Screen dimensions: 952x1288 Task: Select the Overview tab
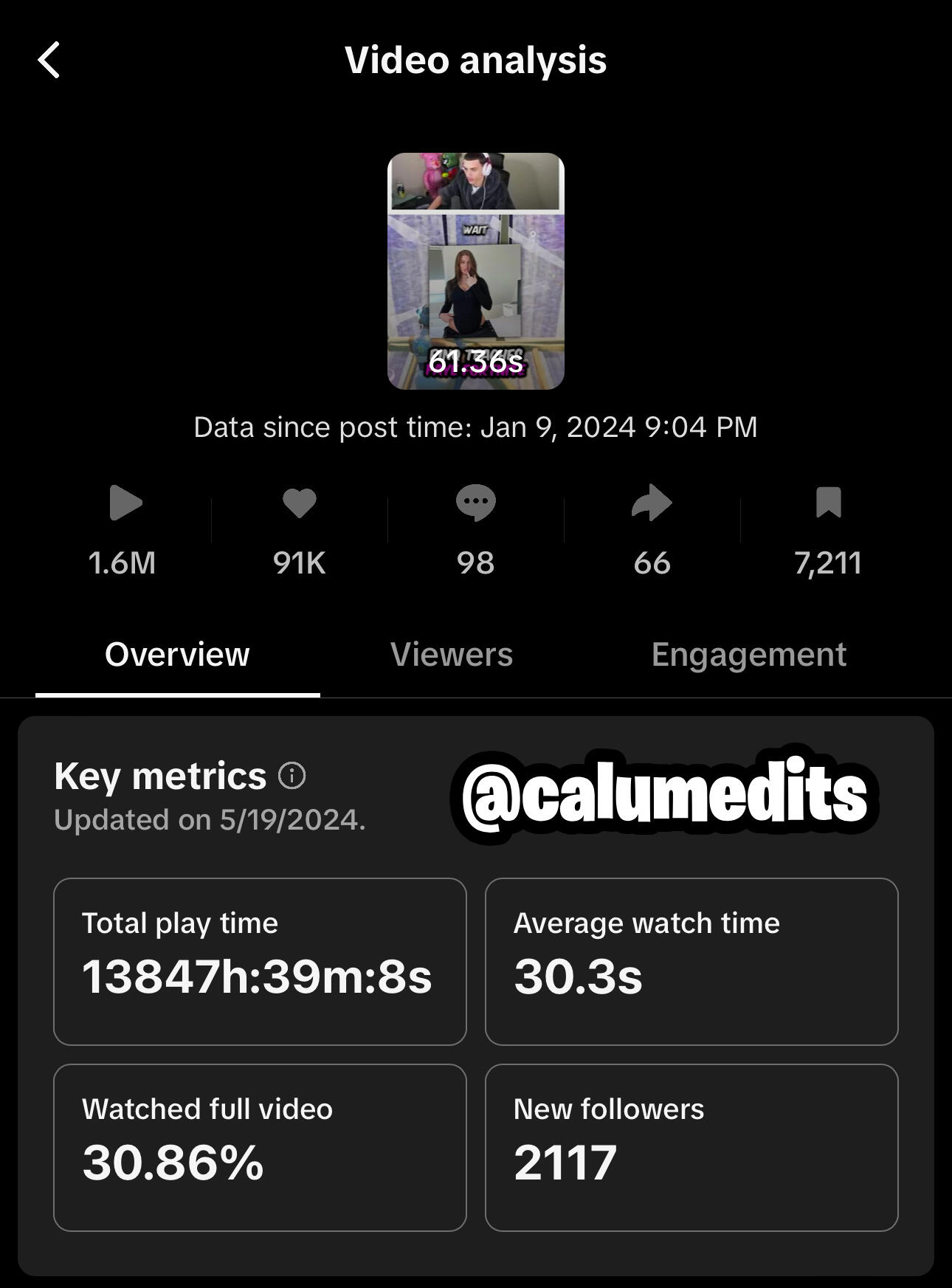click(177, 655)
